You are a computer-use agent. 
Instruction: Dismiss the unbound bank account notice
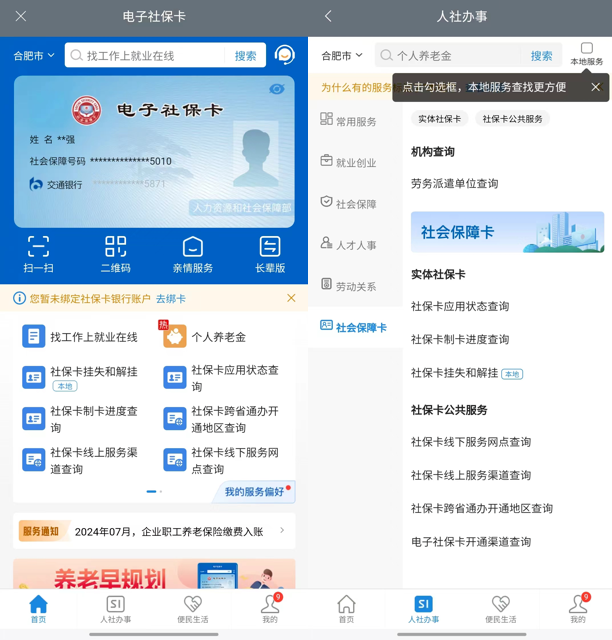pyautogui.click(x=291, y=298)
